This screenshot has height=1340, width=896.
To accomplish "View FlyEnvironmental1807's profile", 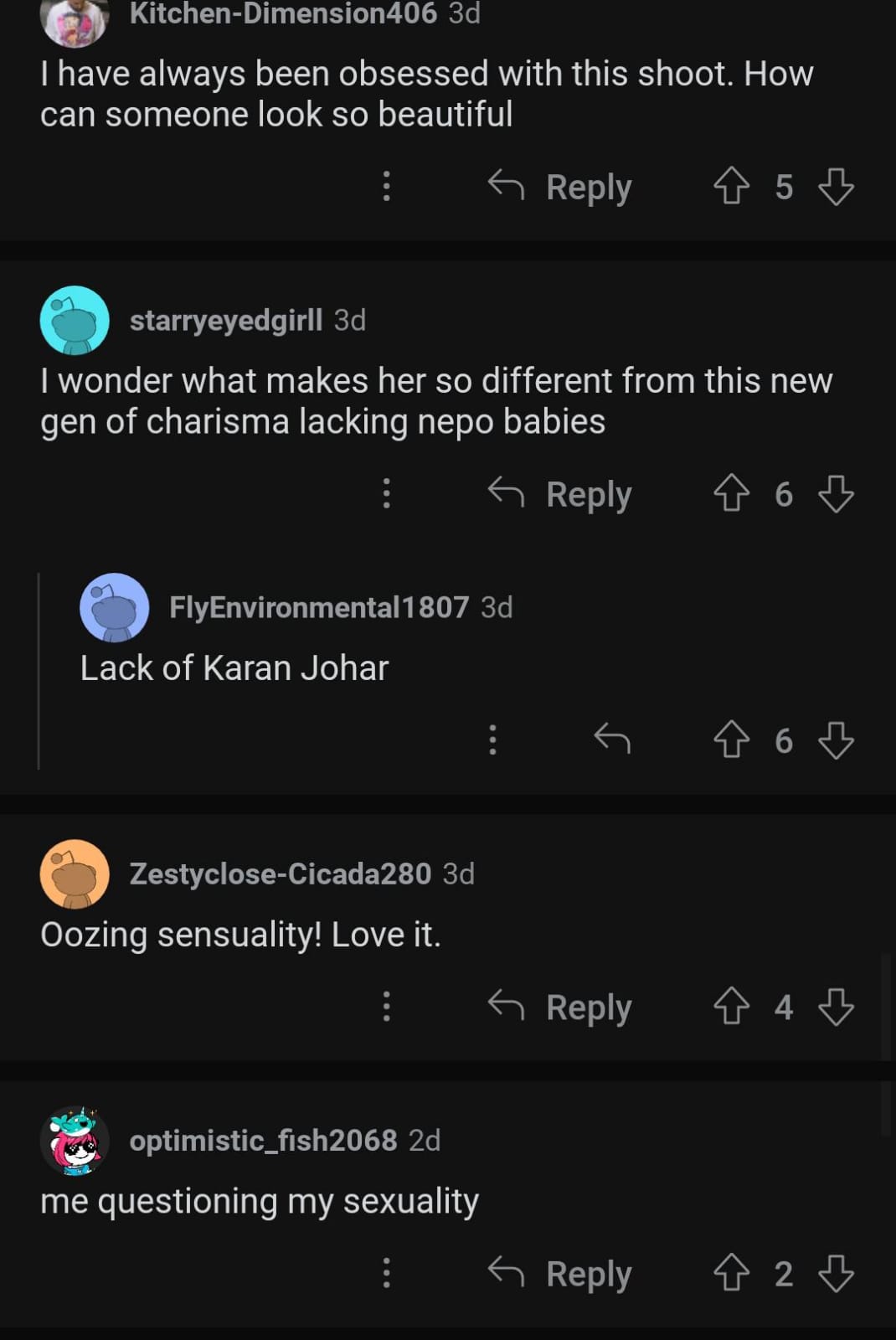I will [318, 607].
